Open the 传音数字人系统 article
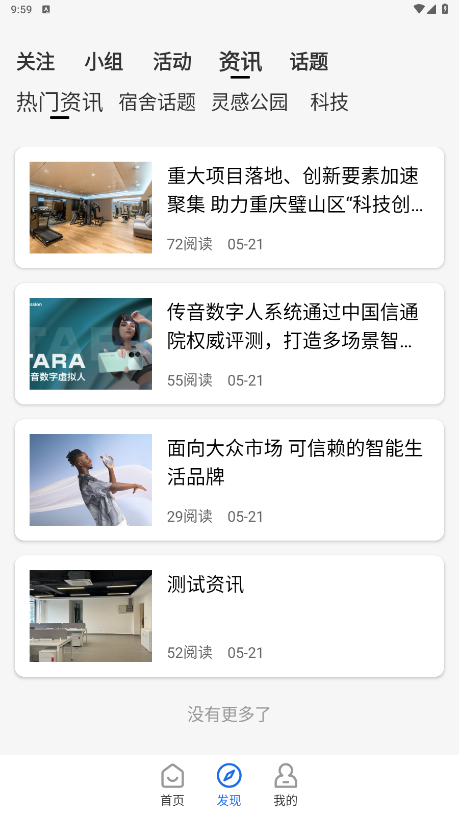459x816 pixels. [230, 344]
